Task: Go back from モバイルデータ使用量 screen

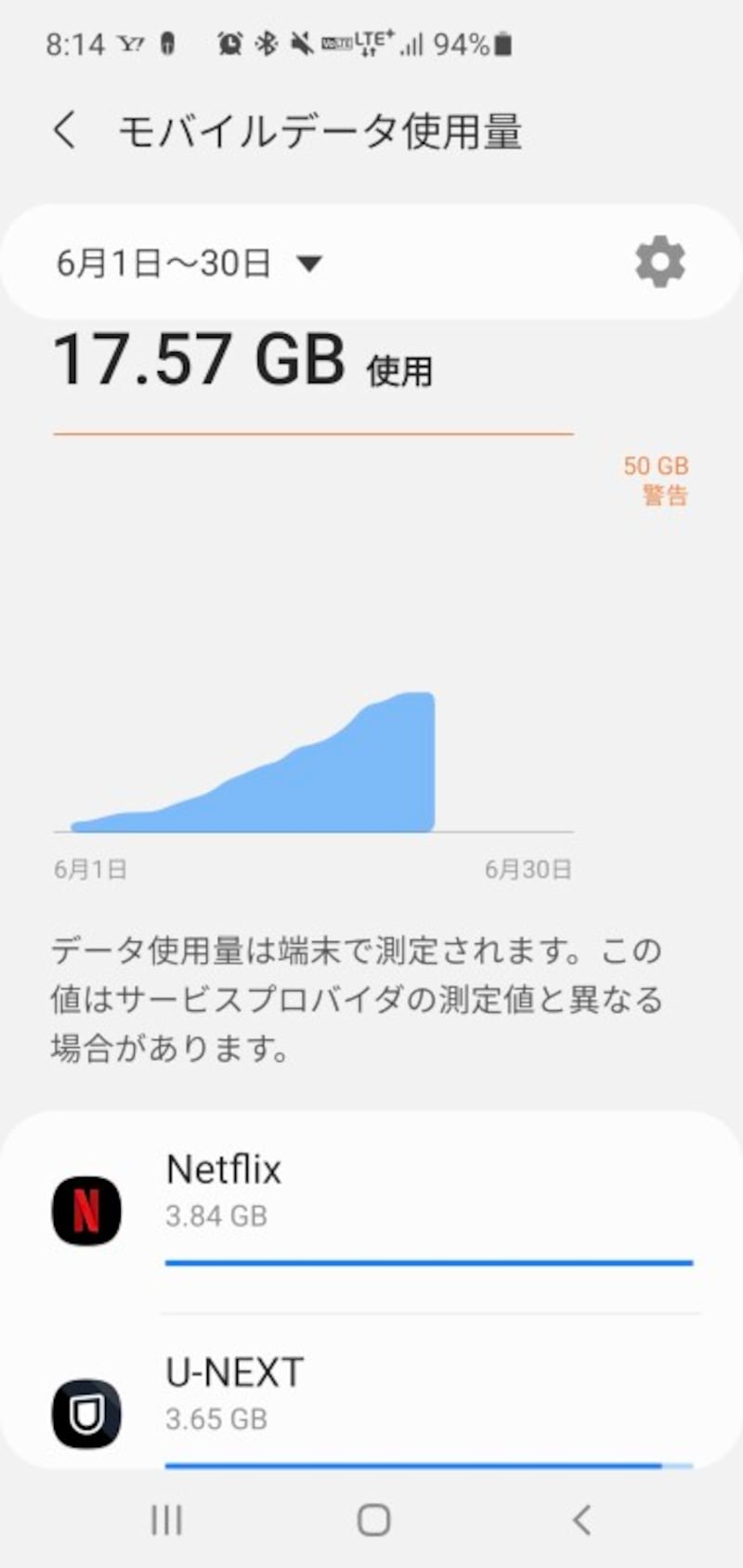Action: [x=64, y=131]
